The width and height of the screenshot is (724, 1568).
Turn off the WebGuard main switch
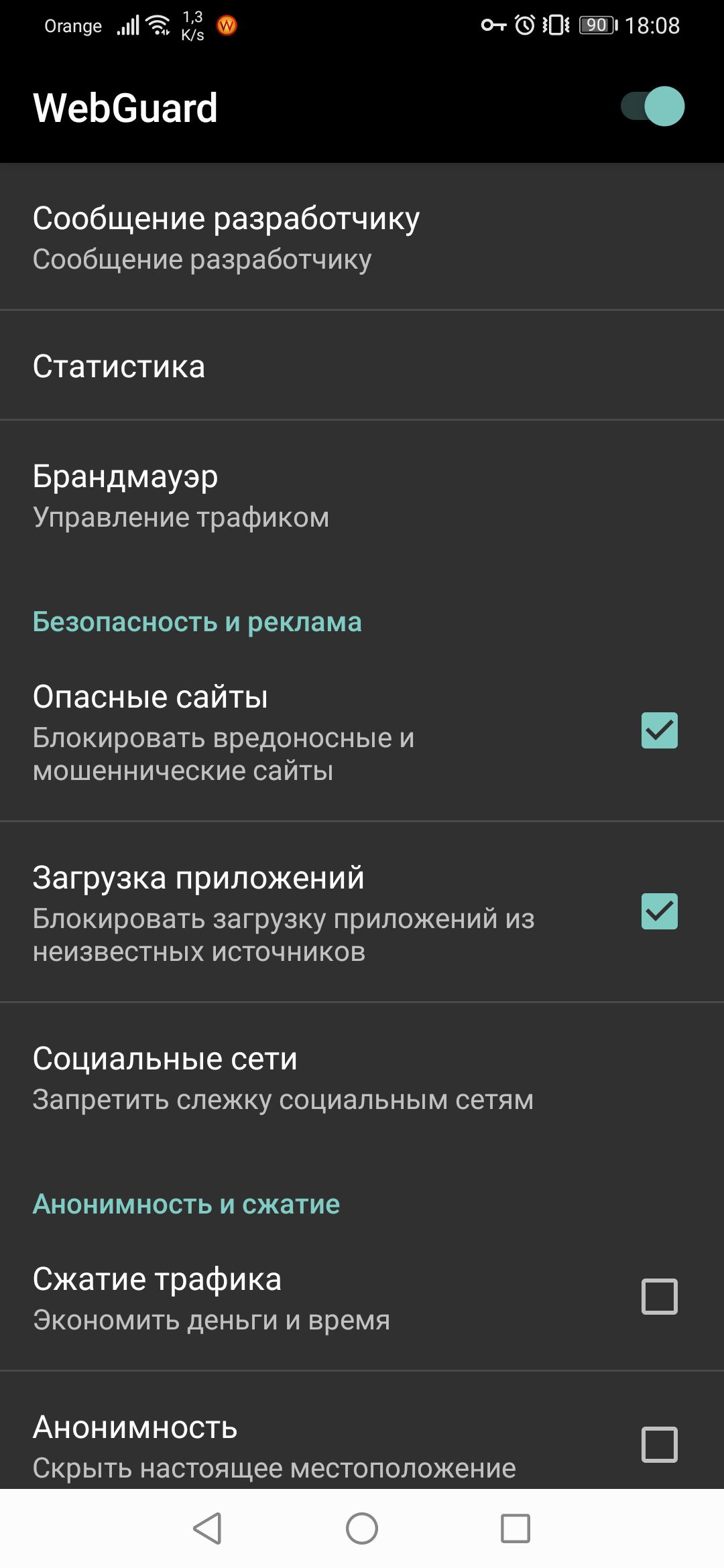click(x=653, y=107)
